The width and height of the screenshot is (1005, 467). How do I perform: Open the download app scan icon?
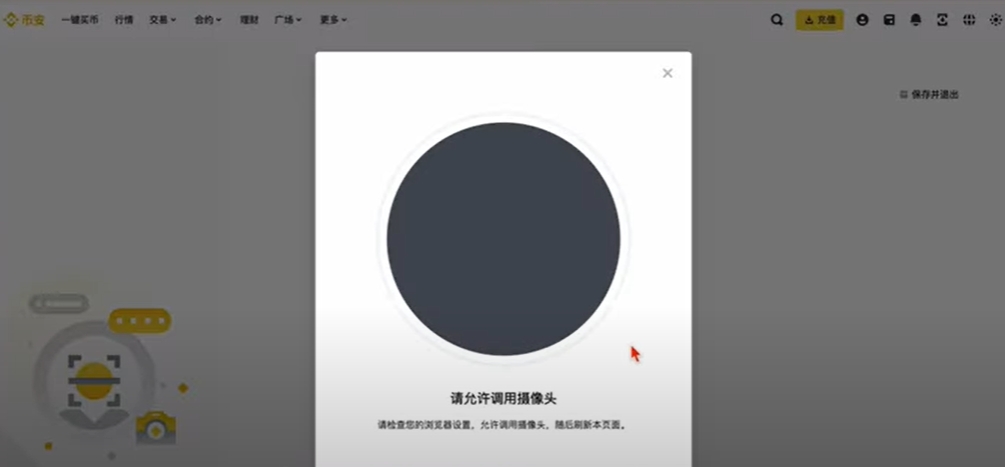(x=942, y=20)
